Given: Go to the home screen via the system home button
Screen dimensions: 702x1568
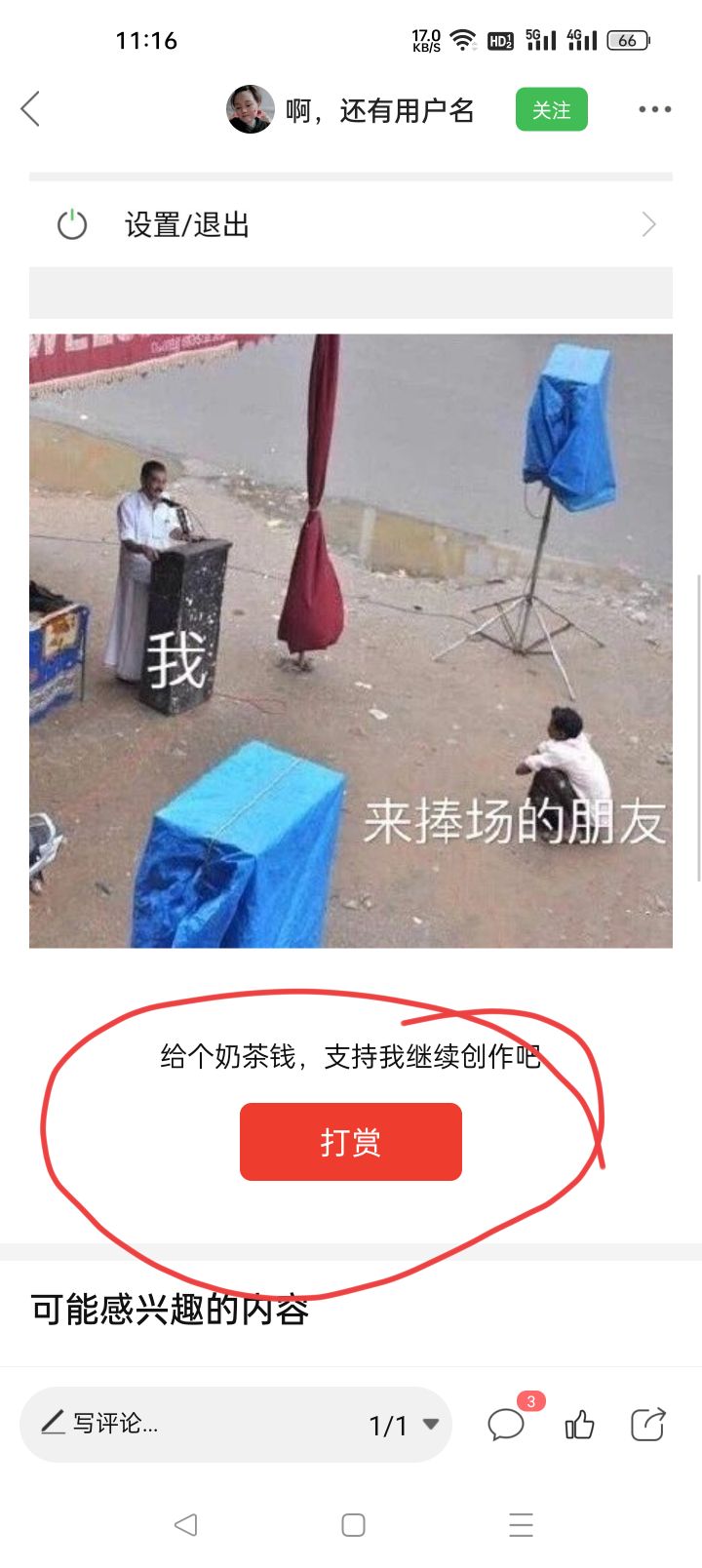Looking at the screenshot, I should coord(353,1525).
